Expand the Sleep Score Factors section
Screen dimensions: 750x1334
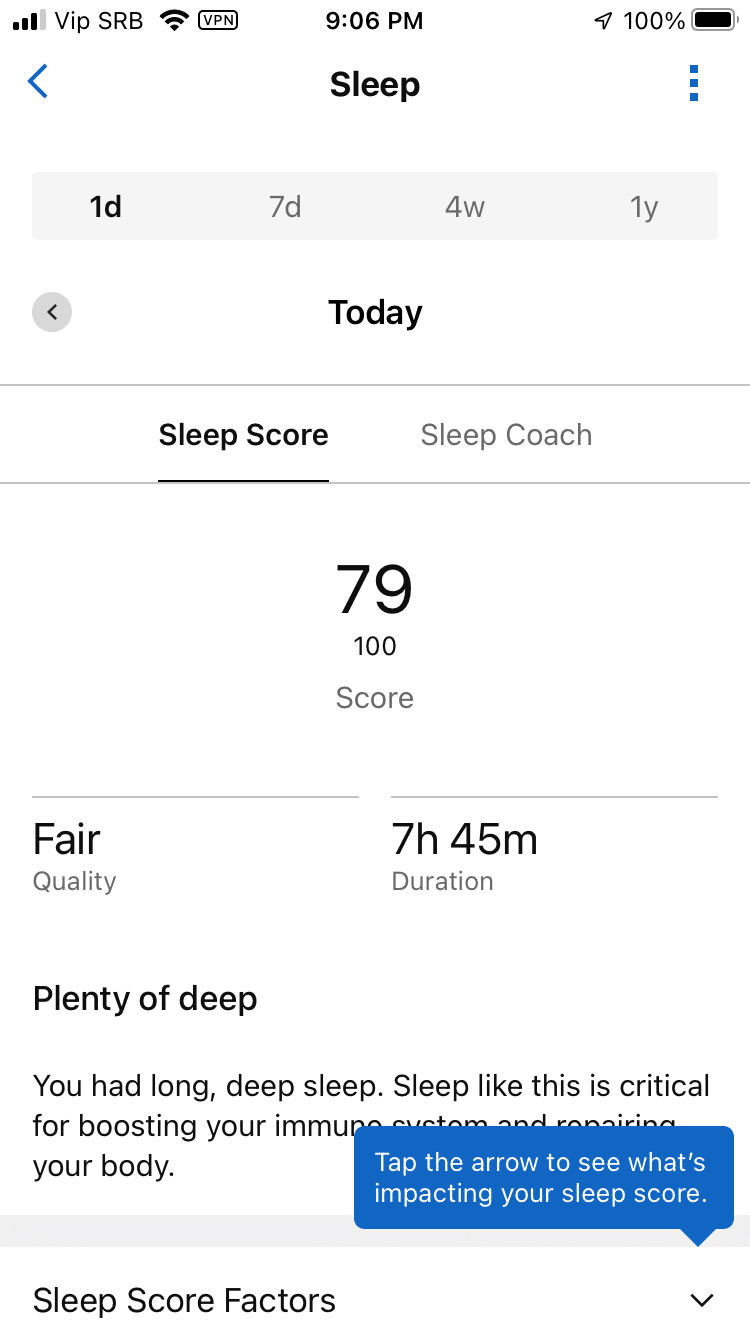[x=700, y=1299]
